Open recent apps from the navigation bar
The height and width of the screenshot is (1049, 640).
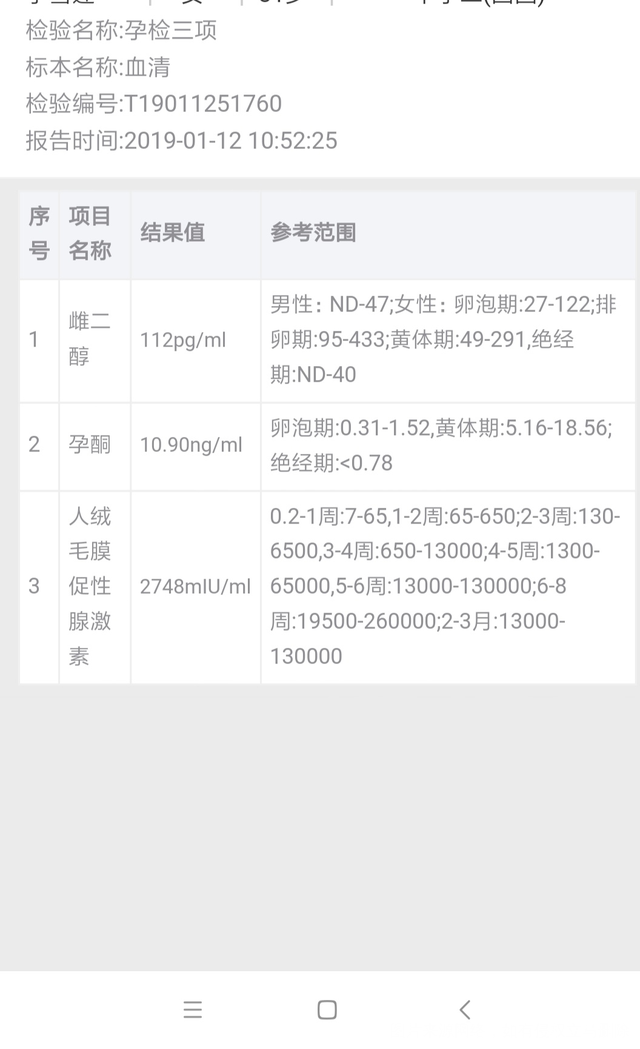pos(193,1010)
